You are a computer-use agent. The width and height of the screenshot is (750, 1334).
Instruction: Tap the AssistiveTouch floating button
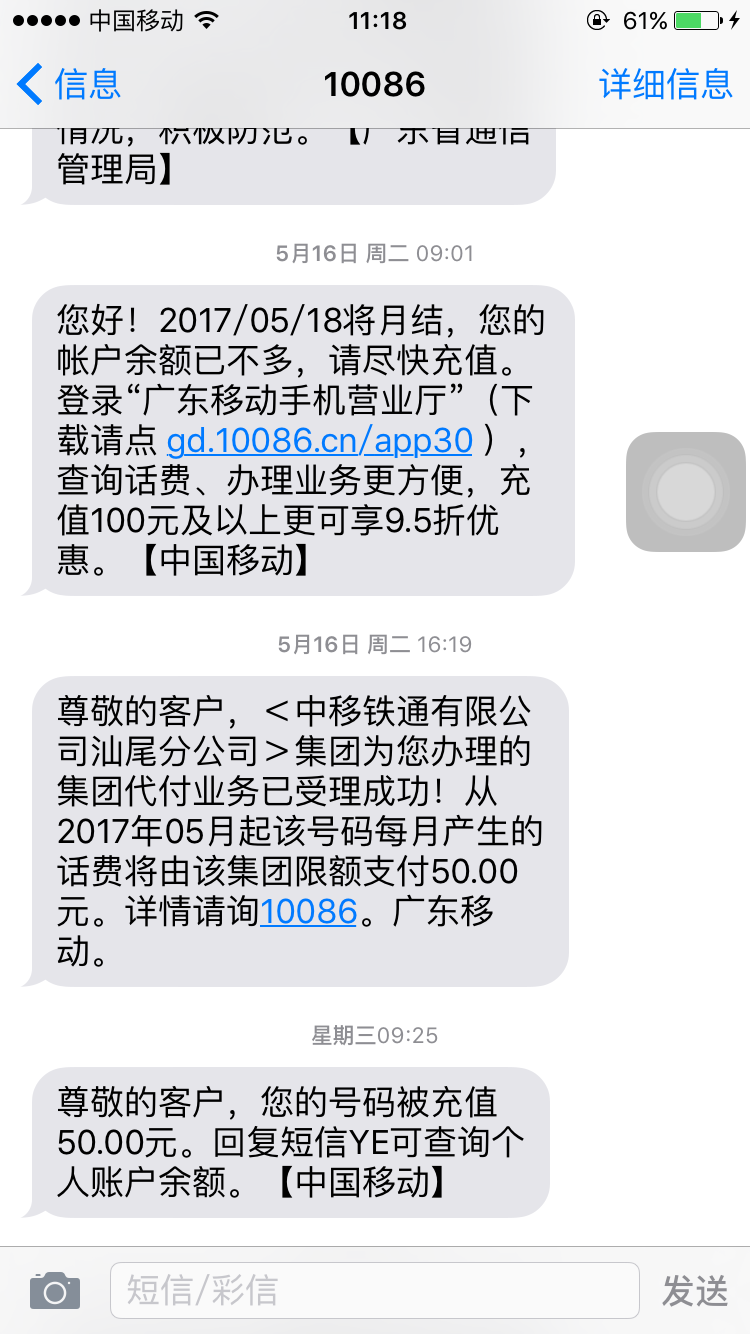pos(686,492)
